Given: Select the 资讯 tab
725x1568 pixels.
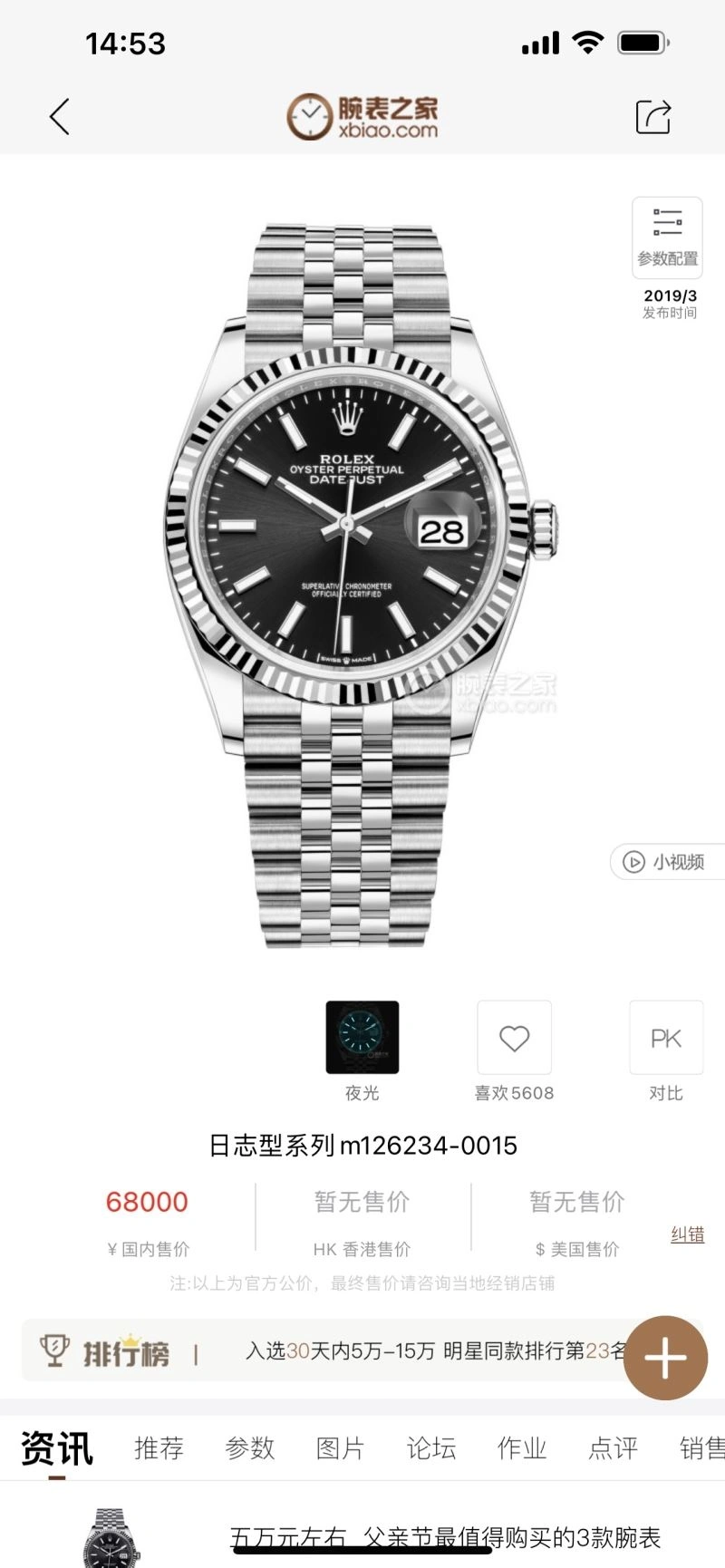Looking at the screenshot, I should coord(56,1448).
